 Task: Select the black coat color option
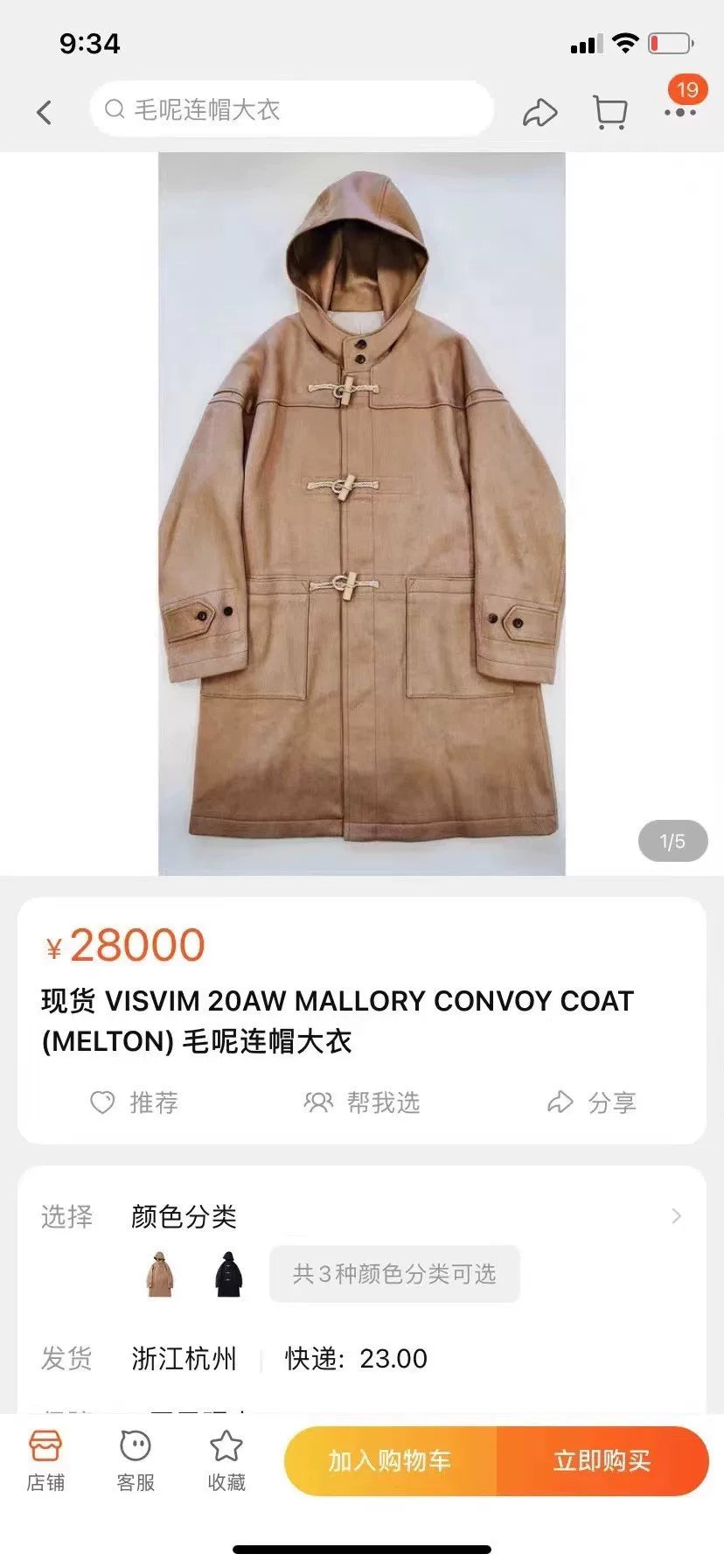click(x=229, y=1274)
